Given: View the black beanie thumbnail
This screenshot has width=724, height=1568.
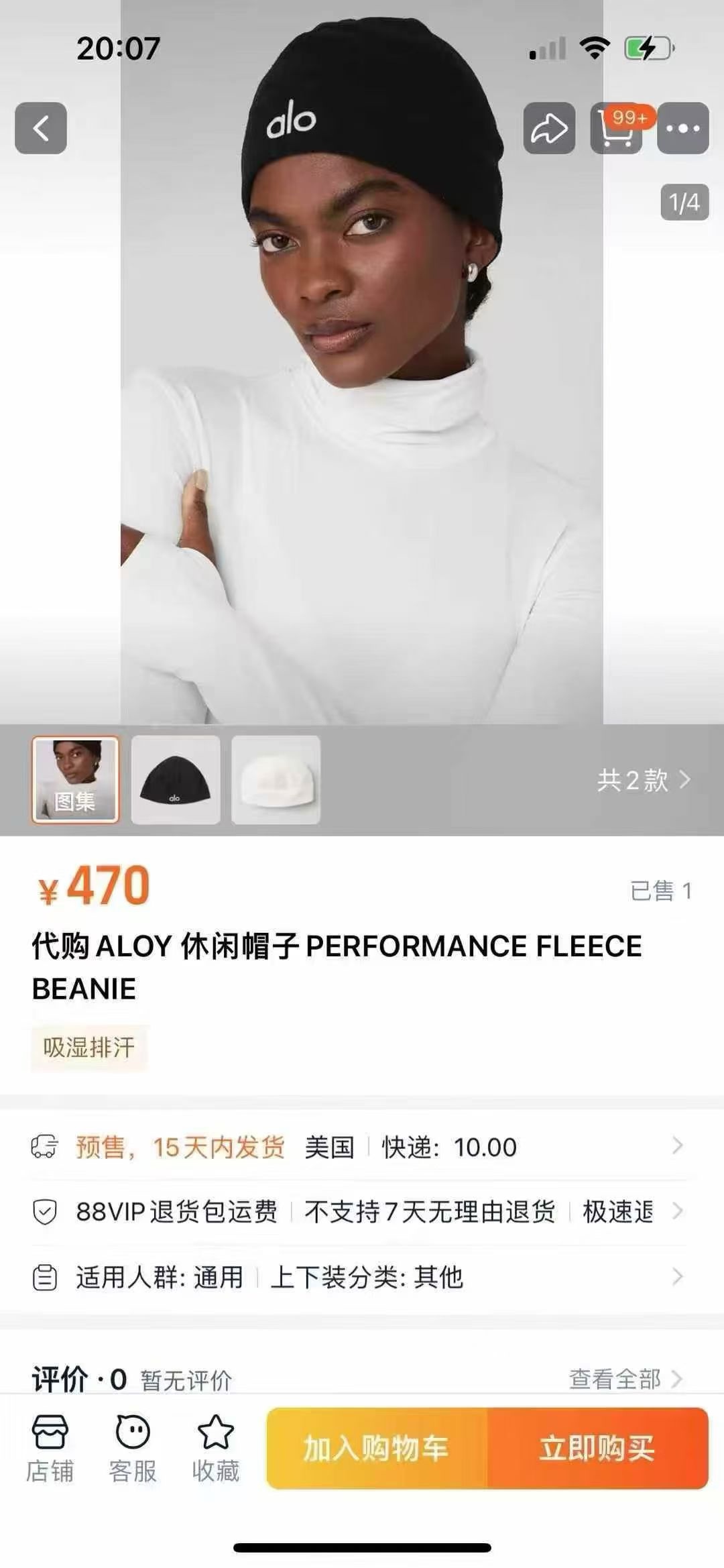Looking at the screenshot, I should click(x=175, y=779).
